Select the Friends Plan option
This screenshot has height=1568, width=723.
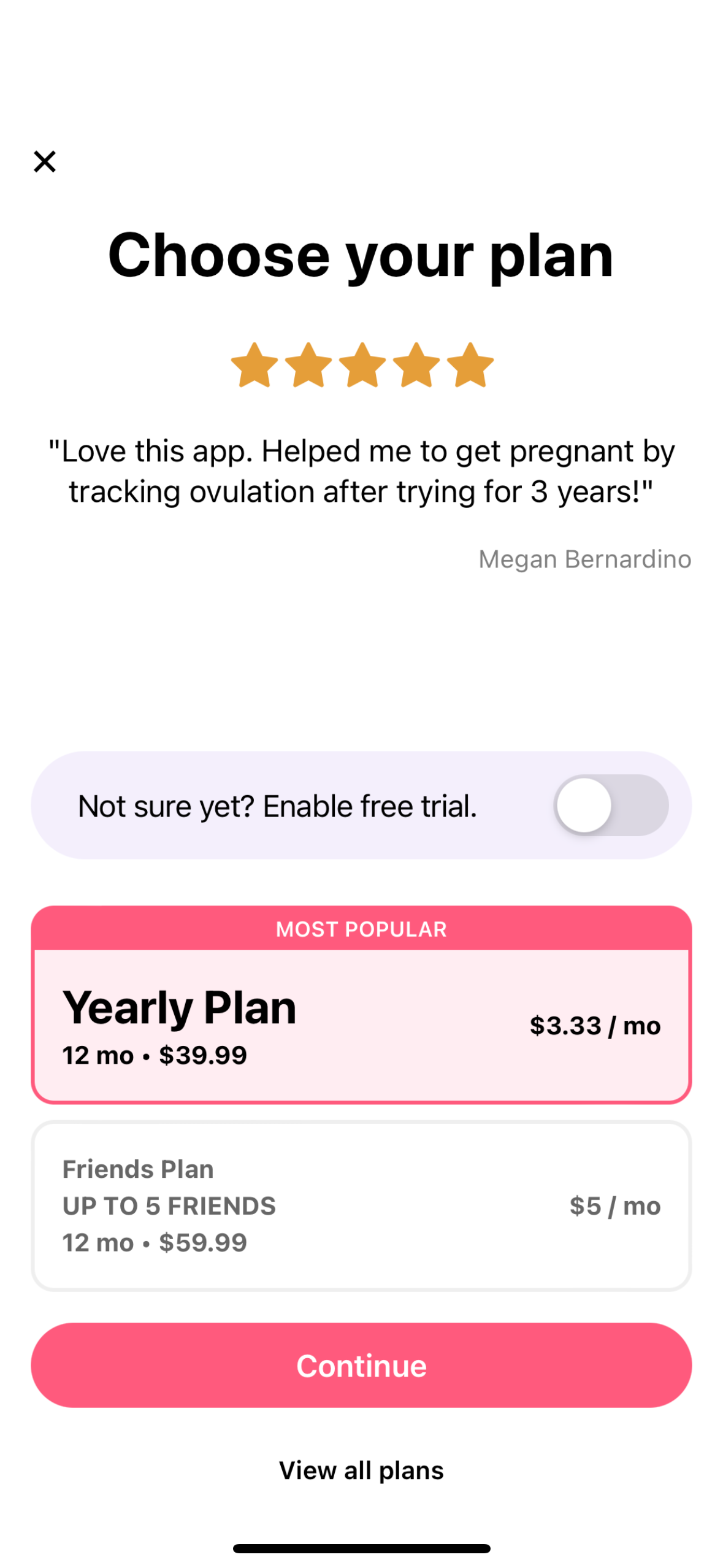click(x=361, y=1204)
